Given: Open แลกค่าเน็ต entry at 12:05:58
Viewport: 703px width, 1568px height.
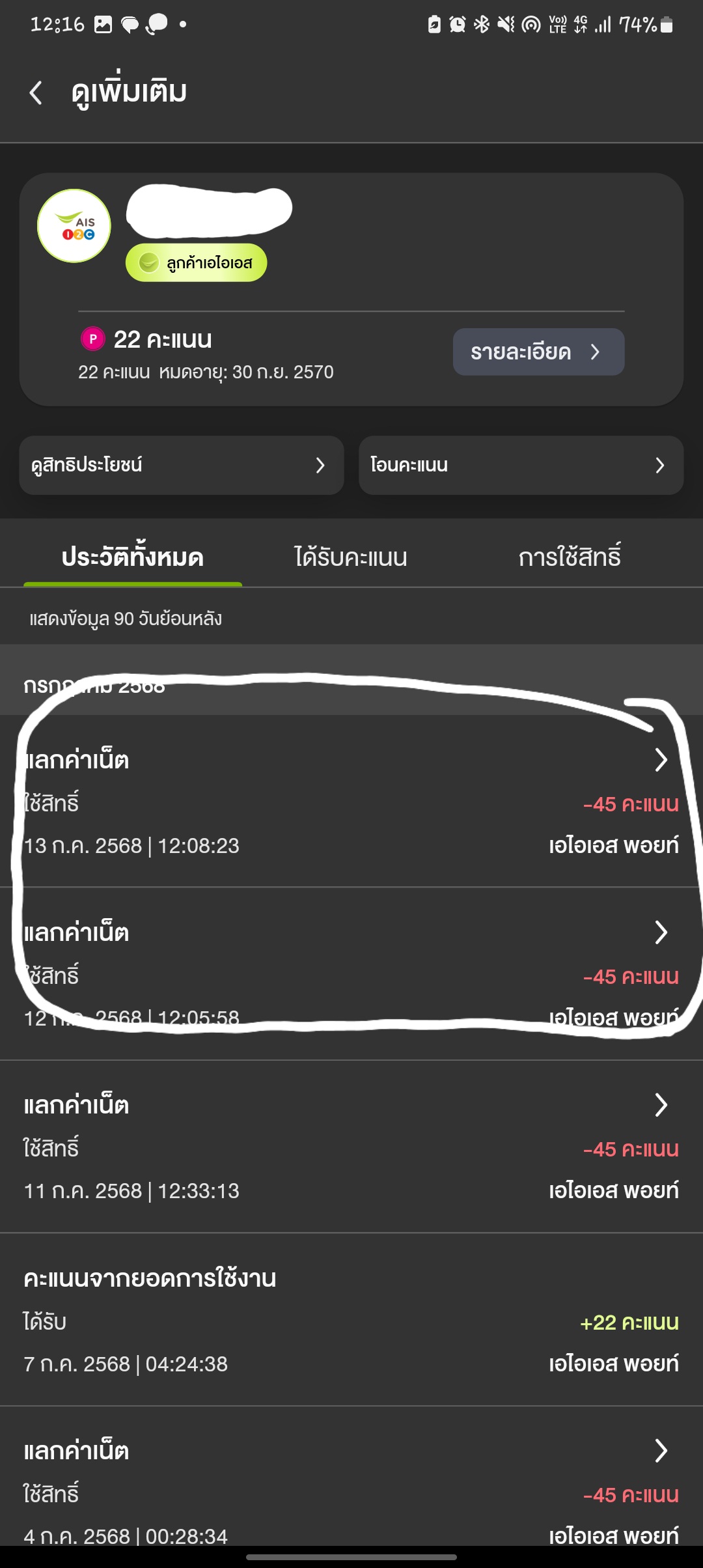Looking at the screenshot, I should 351,973.
